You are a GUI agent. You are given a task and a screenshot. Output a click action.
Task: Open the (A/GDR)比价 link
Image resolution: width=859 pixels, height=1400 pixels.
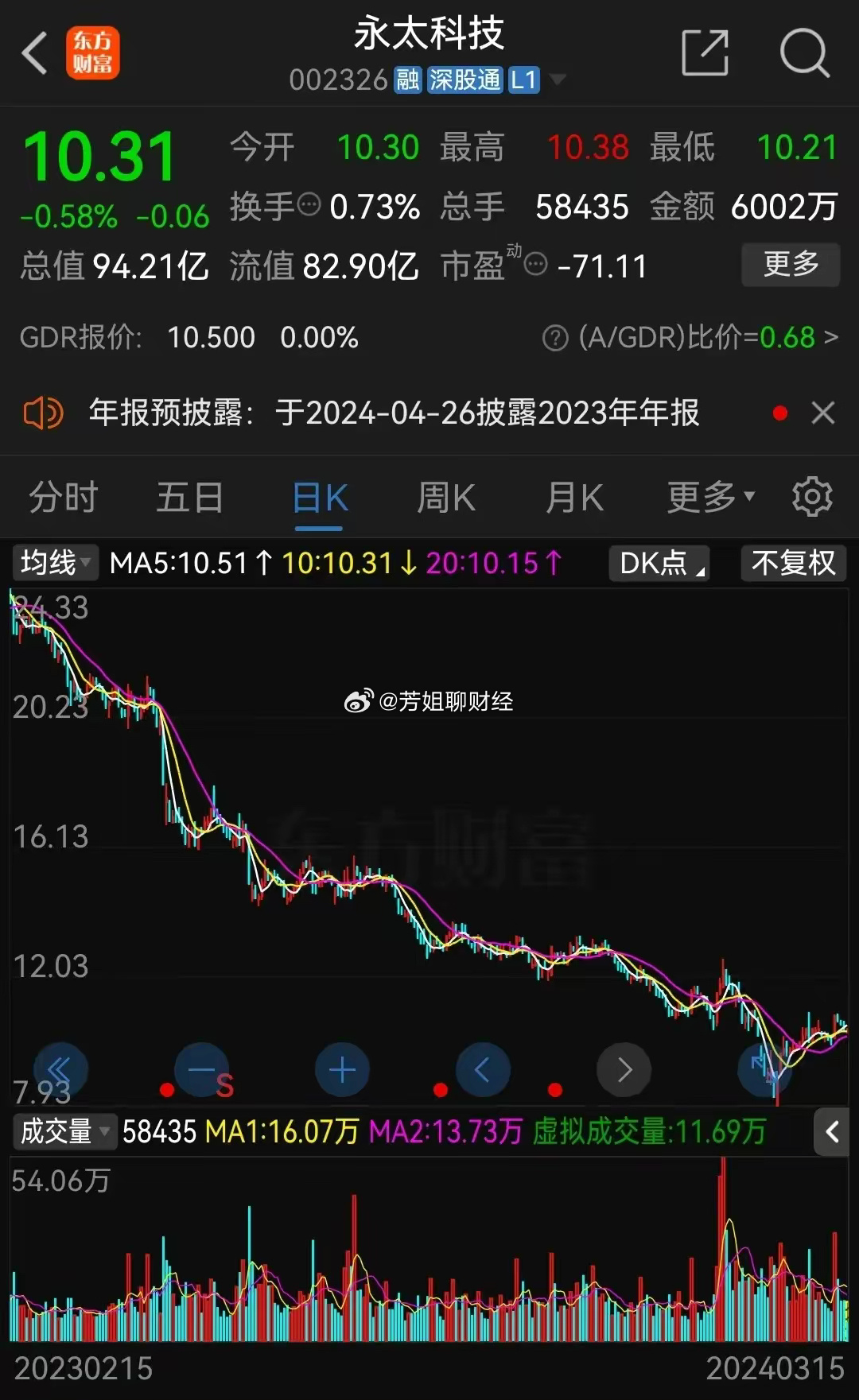(694, 337)
